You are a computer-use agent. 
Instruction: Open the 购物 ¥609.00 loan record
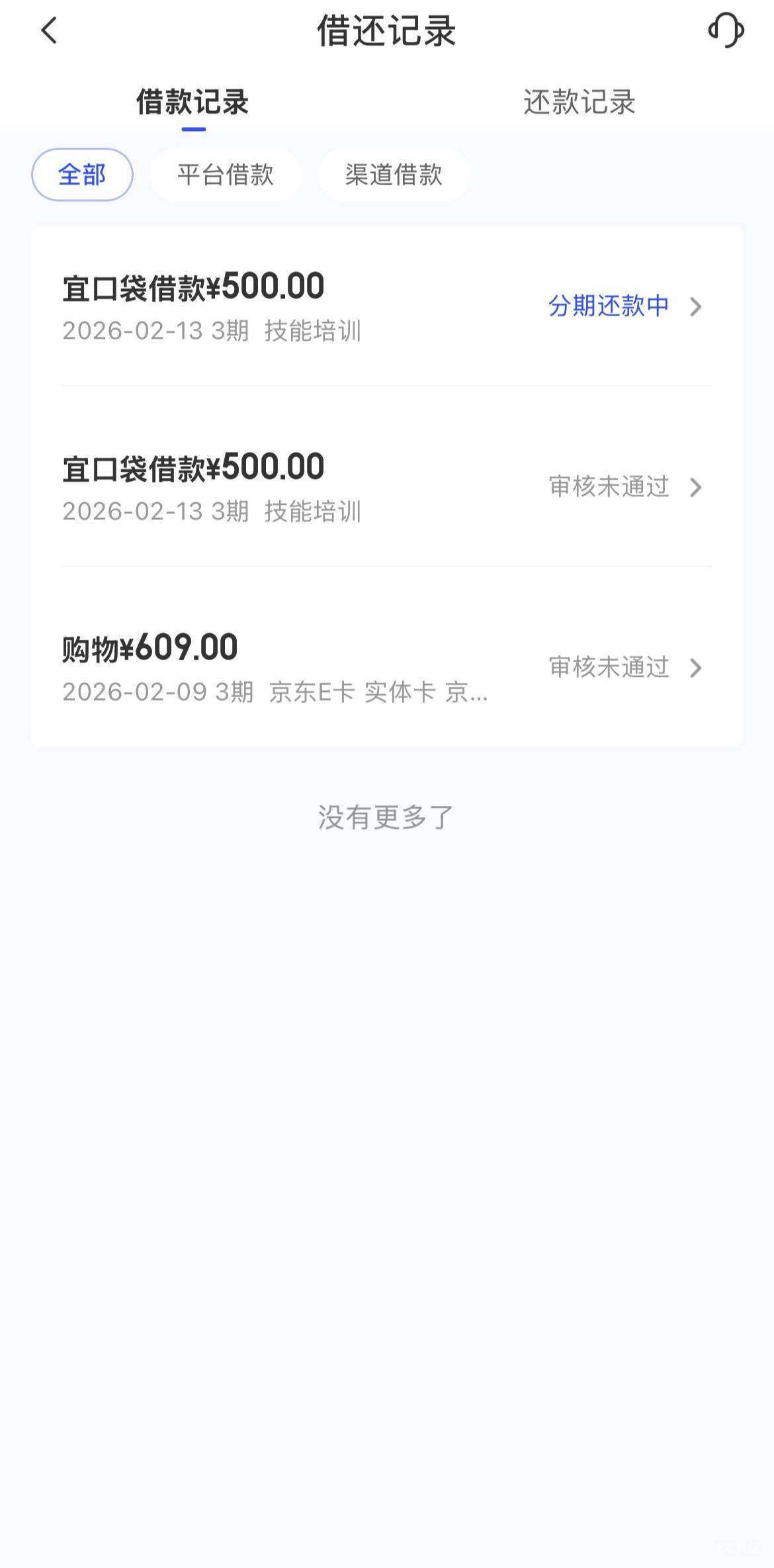pos(386,667)
